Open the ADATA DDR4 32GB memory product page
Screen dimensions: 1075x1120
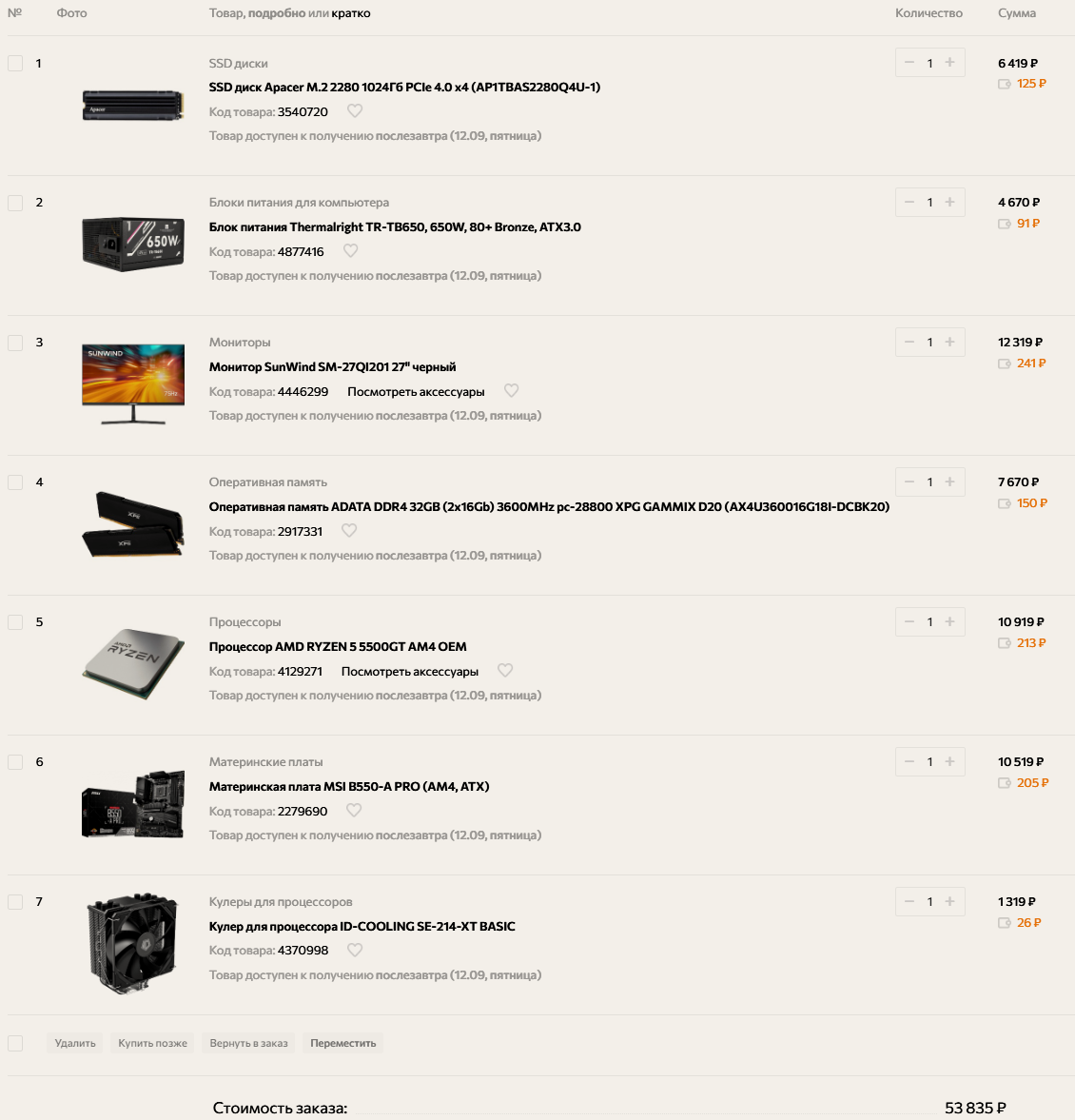point(549,507)
